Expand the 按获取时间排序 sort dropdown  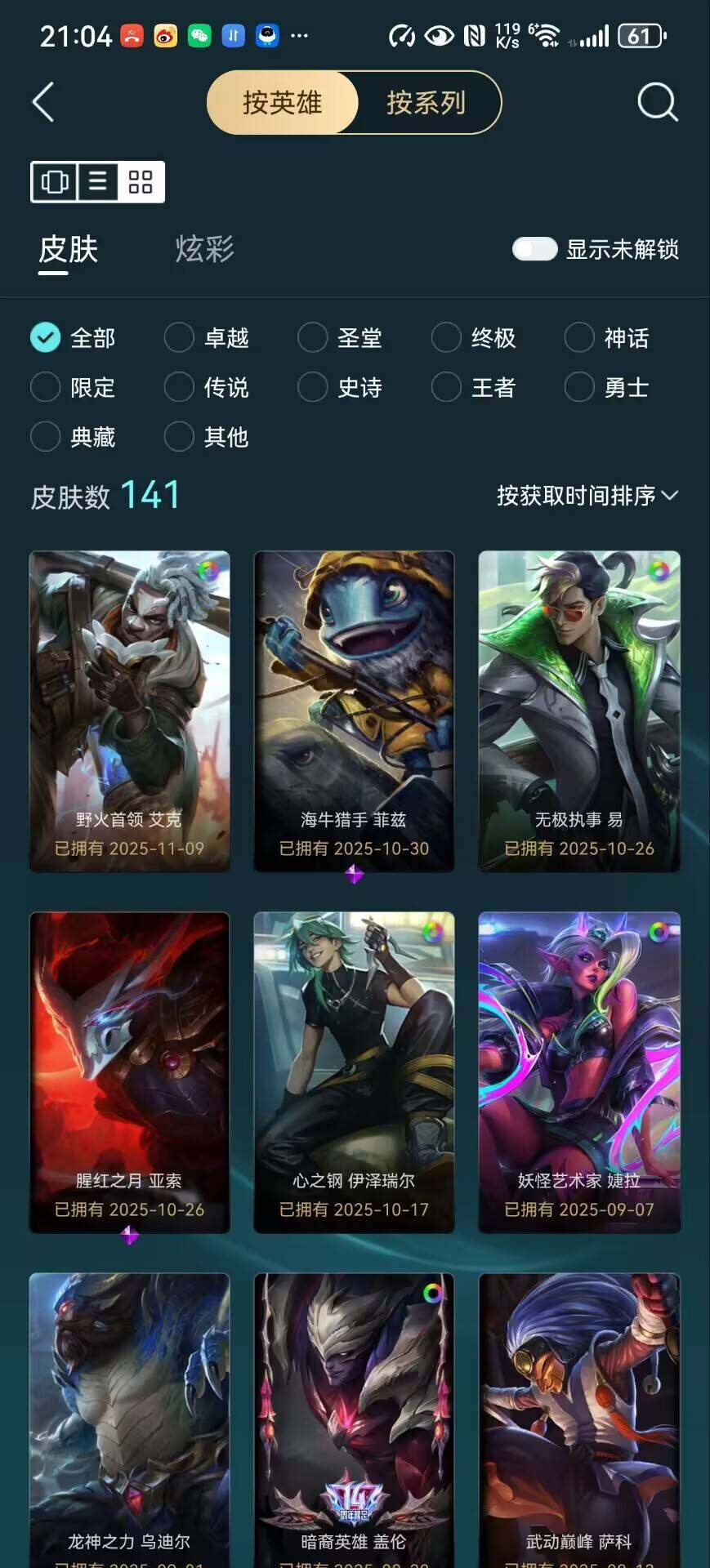587,496
